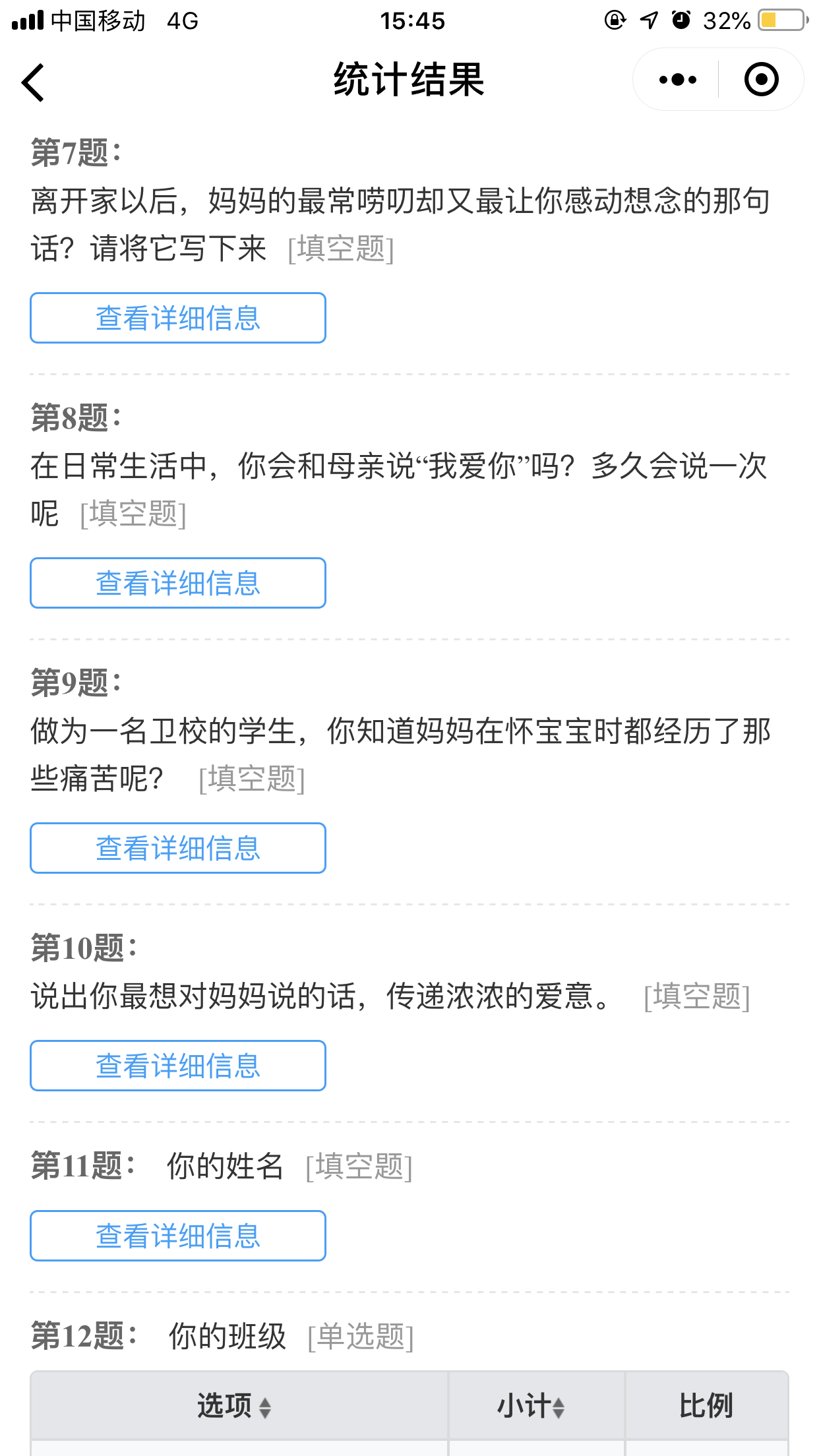Open 查看详细信息 under 第8题

pyautogui.click(x=178, y=583)
